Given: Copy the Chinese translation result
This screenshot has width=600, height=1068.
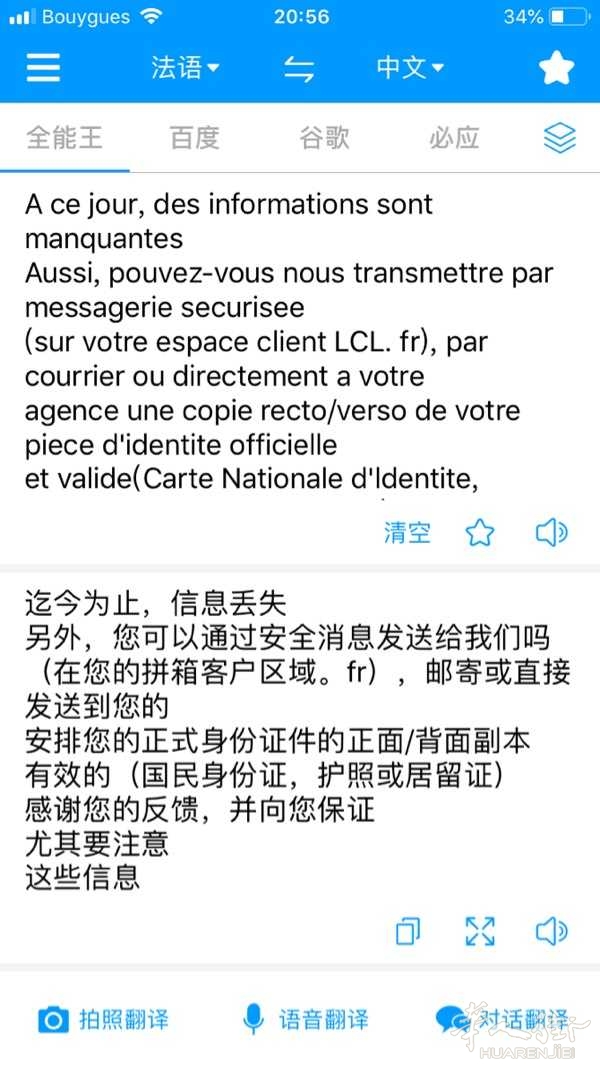Looking at the screenshot, I should click(x=408, y=931).
